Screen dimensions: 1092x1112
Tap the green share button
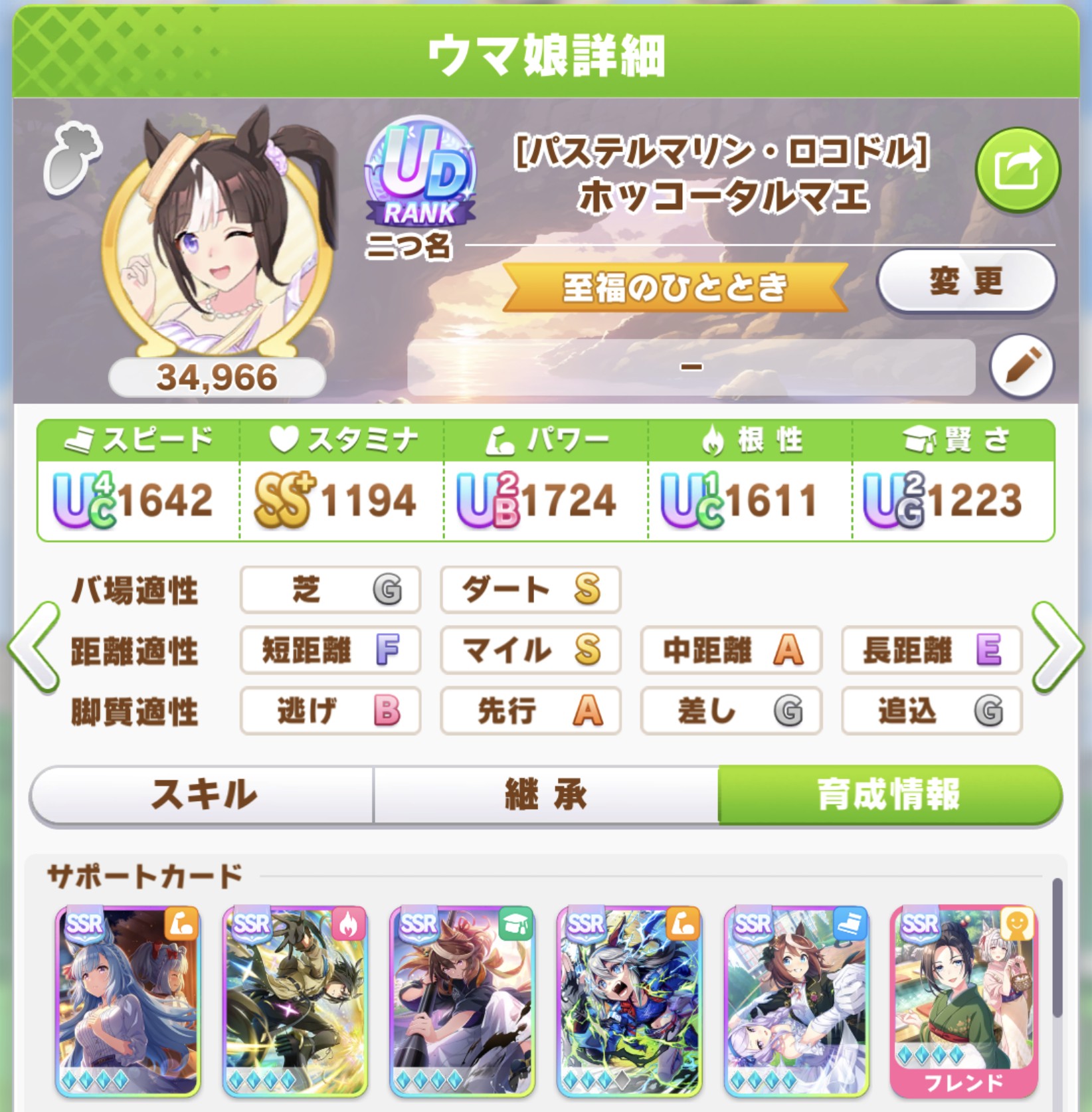coord(1017,170)
